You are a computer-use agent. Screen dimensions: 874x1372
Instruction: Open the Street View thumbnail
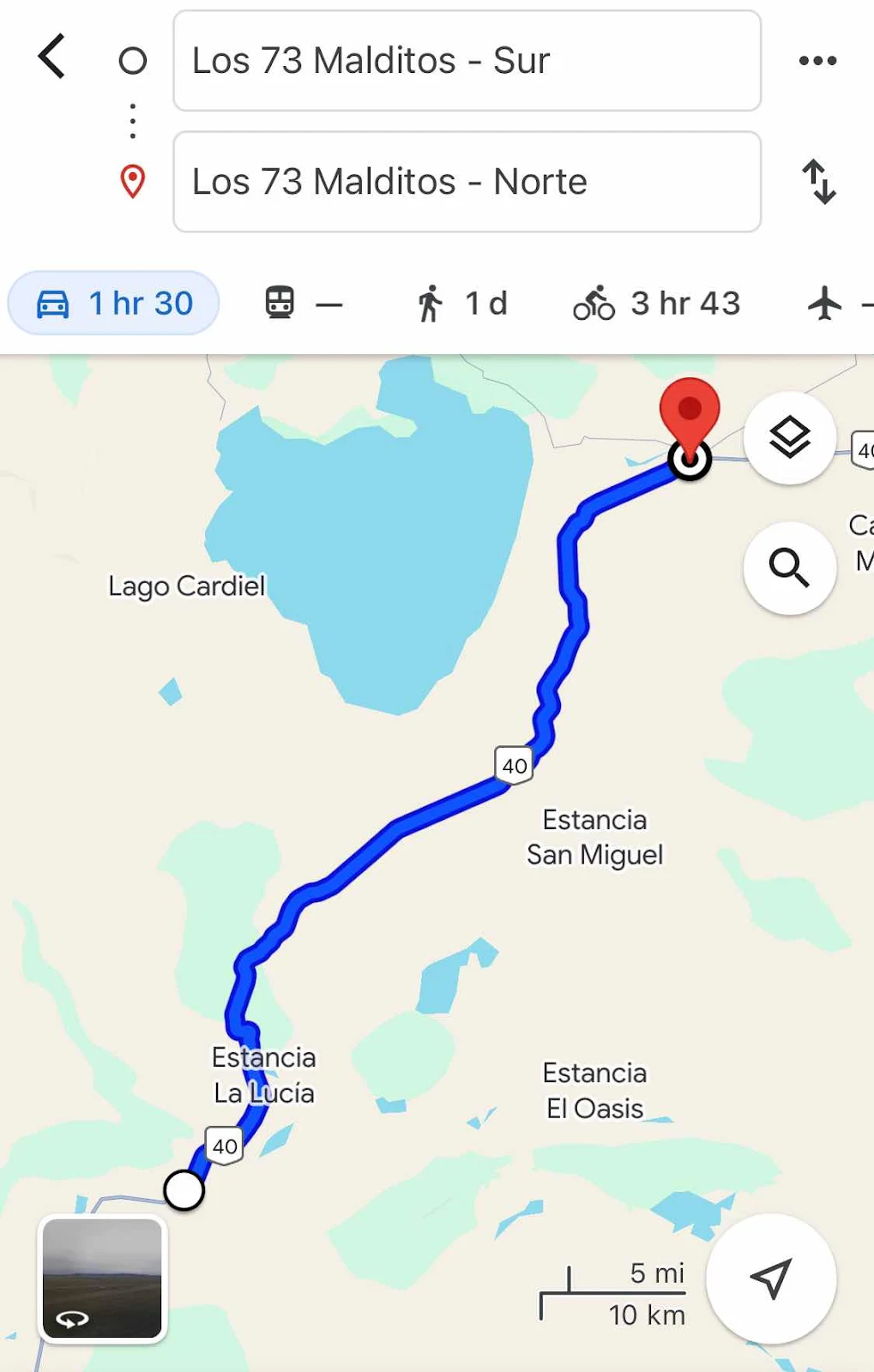tap(103, 1279)
